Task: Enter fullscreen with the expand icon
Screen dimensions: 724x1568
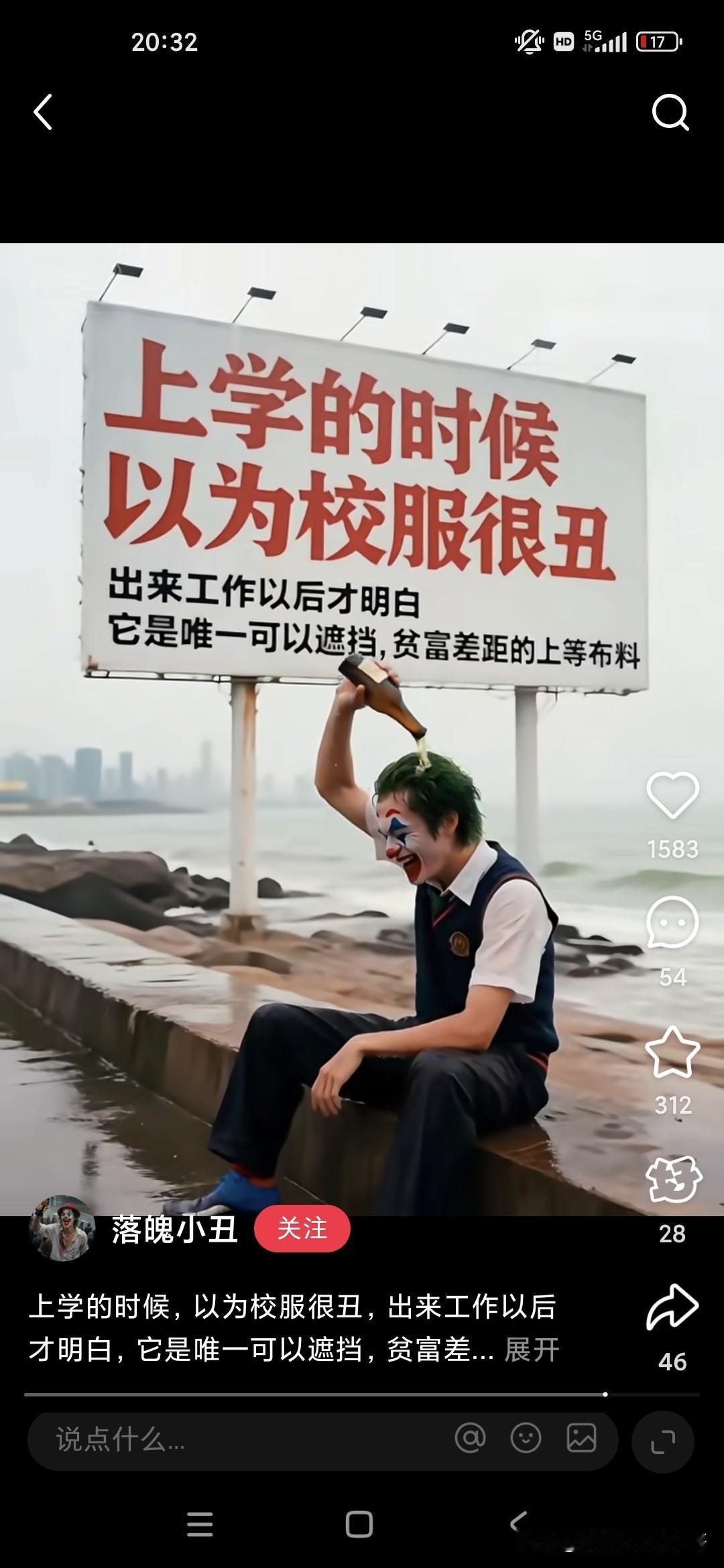Action: pyautogui.click(x=663, y=1441)
